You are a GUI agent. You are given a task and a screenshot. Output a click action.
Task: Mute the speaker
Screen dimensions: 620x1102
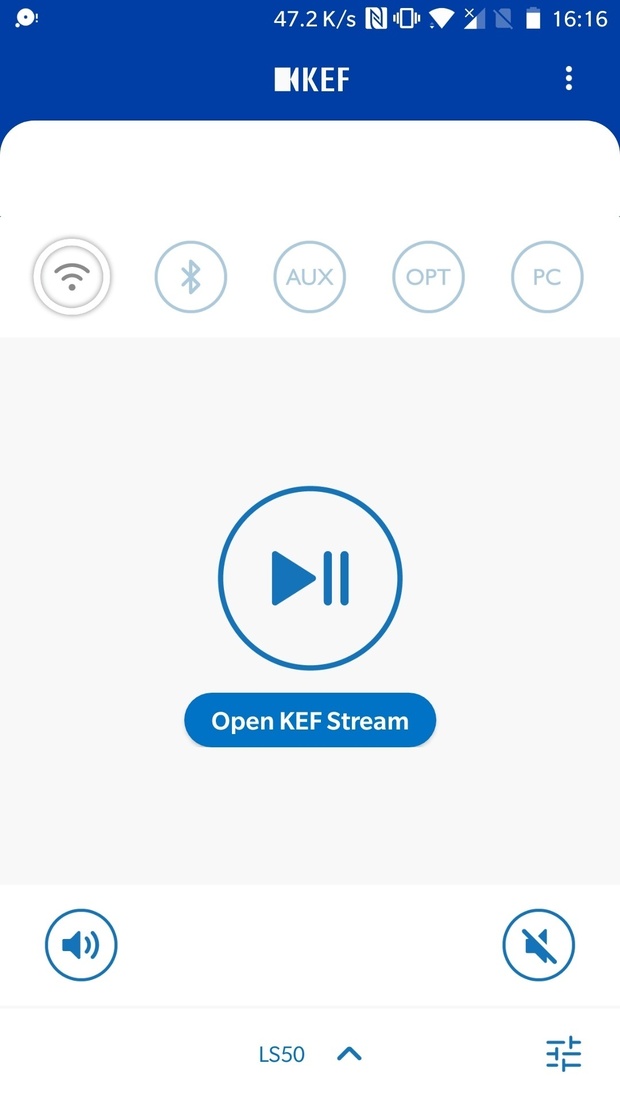click(x=539, y=944)
